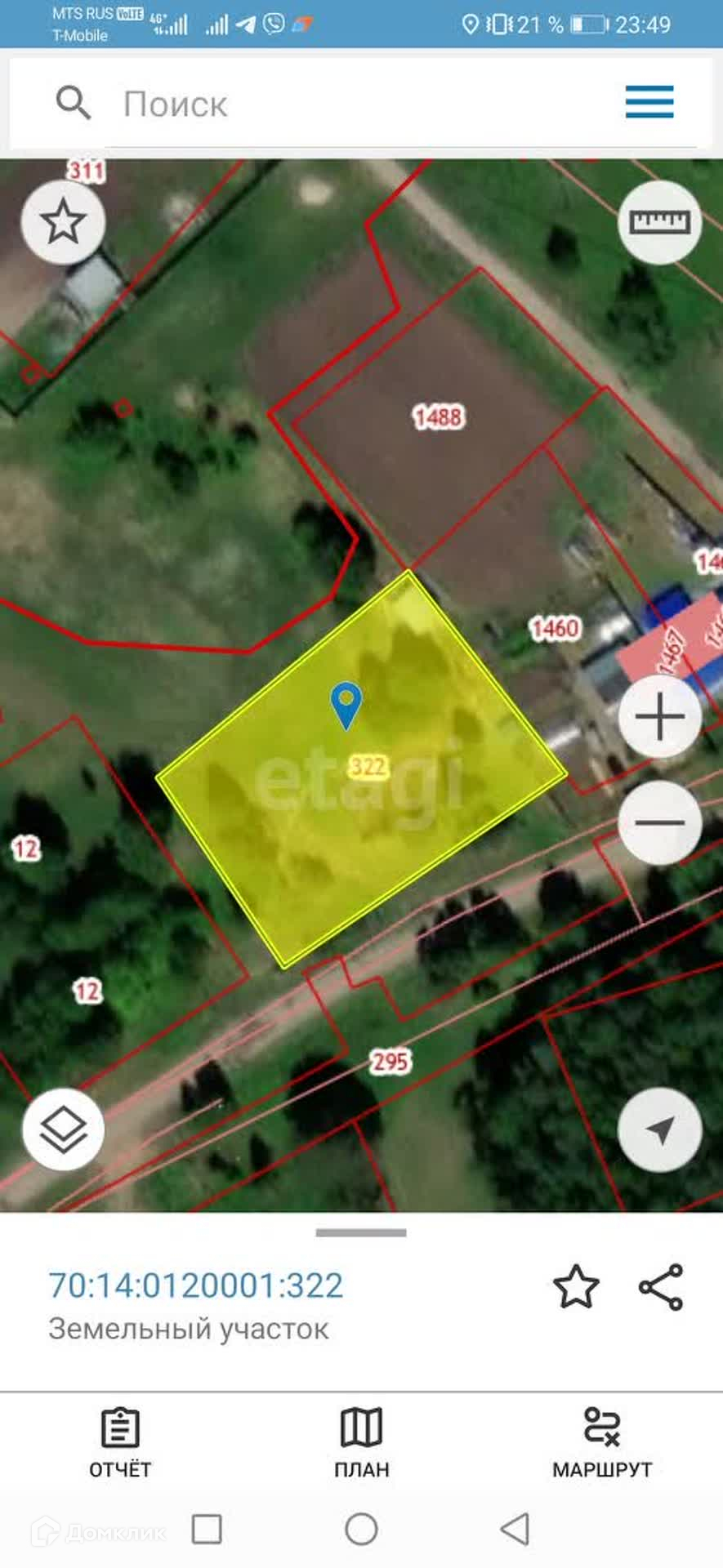
Task: Select the blue pin on parcel 322
Action: pyautogui.click(x=346, y=704)
